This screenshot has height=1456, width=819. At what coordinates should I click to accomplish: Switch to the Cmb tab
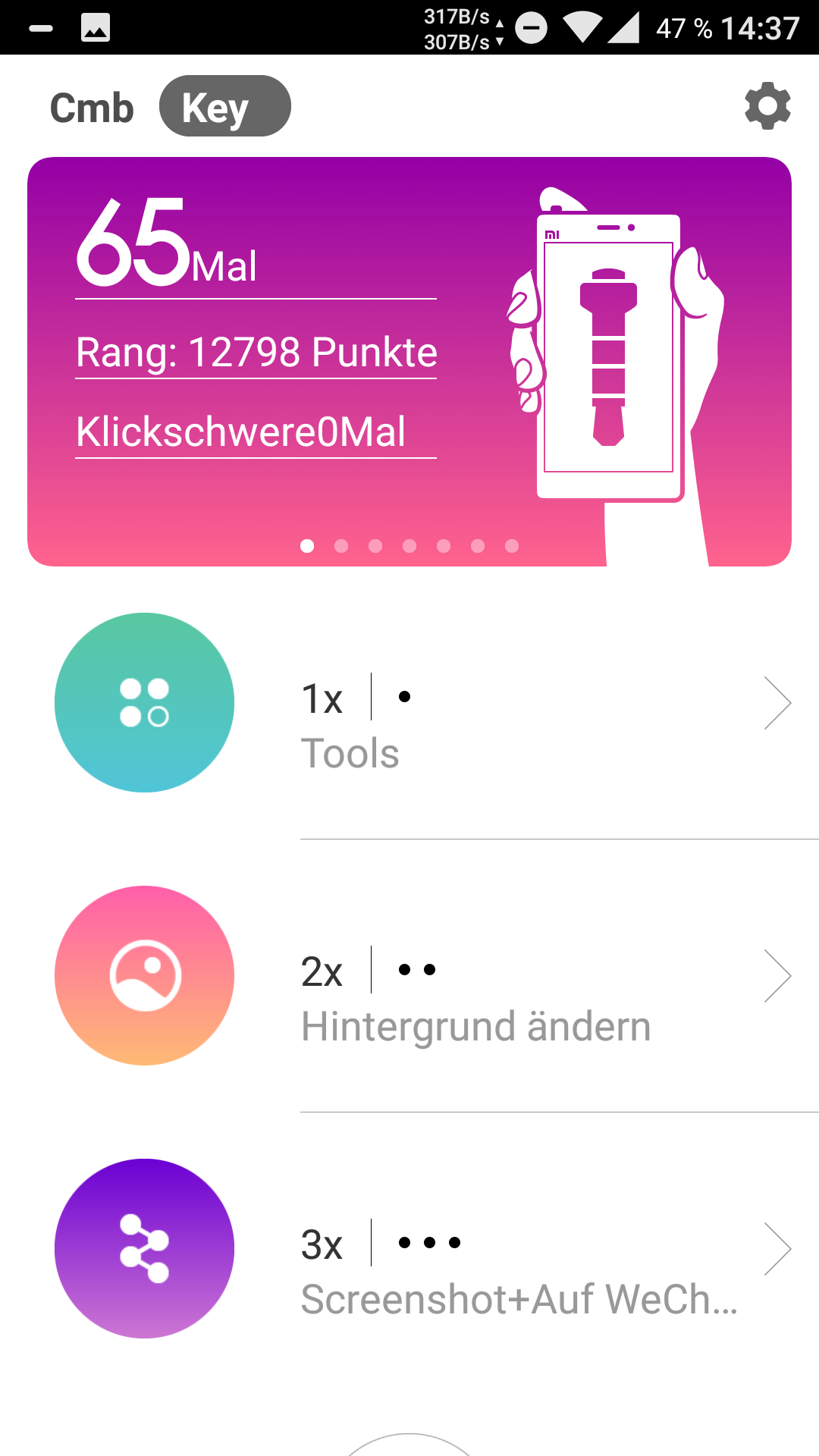coord(92,108)
